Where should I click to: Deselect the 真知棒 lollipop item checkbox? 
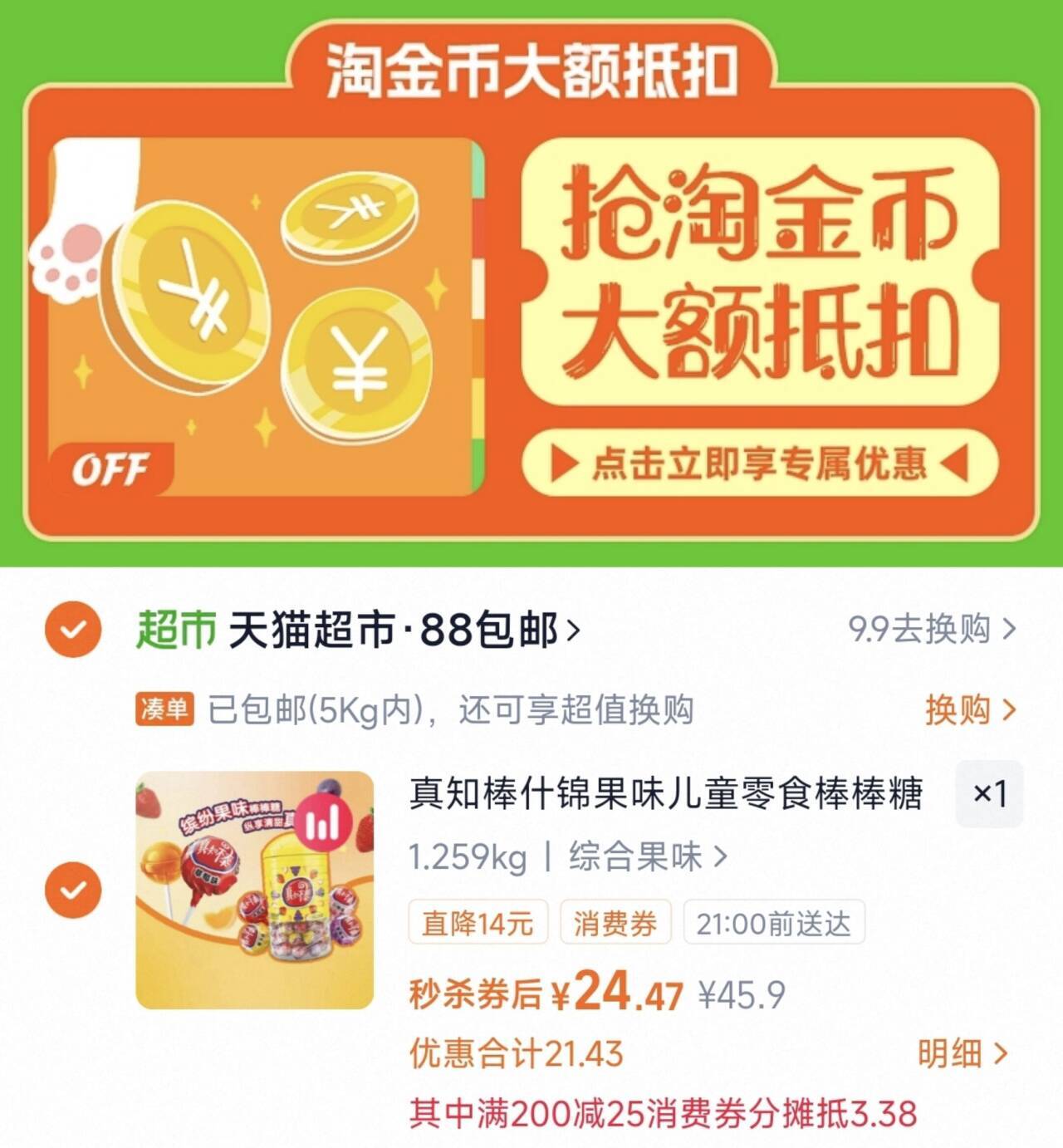tap(73, 890)
